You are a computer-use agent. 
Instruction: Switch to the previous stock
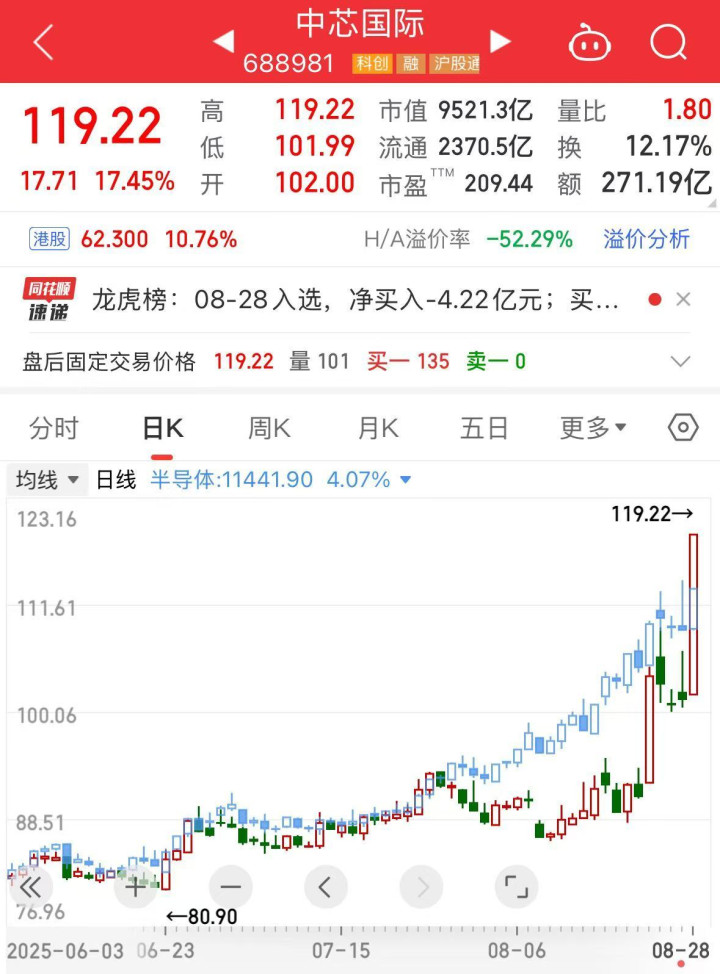click(x=224, y=41)
